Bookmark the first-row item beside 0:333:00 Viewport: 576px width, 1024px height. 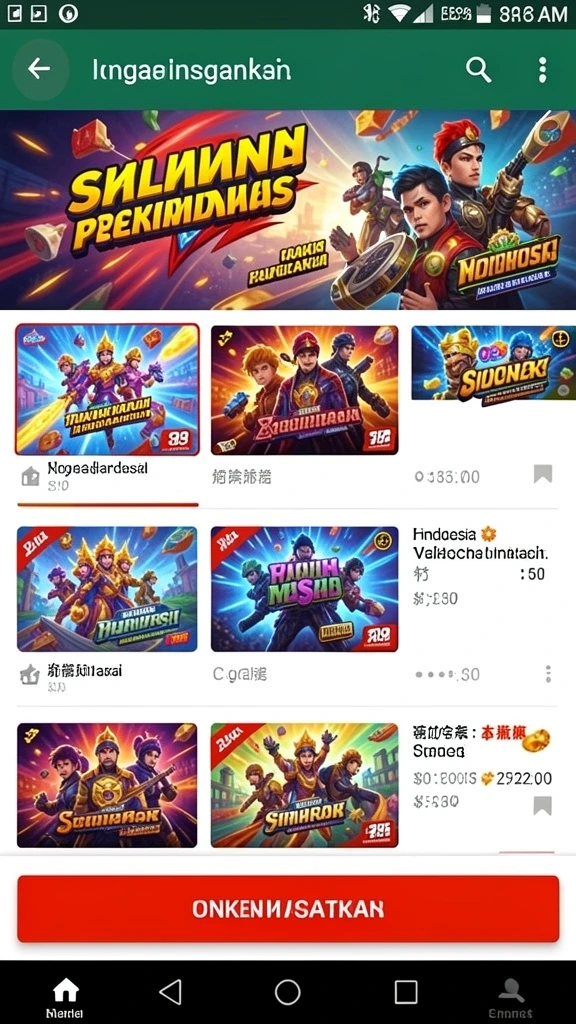point(543,474)
